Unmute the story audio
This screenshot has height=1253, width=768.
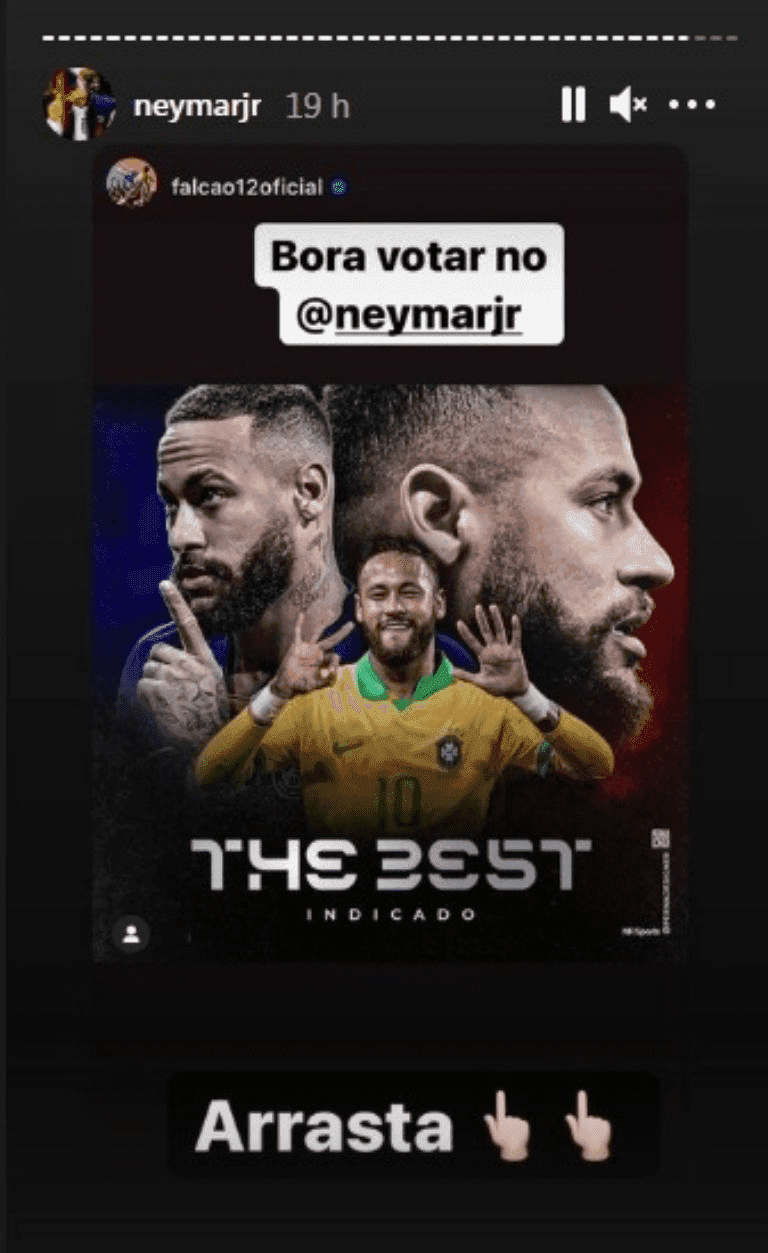click(x=628, y=104)
